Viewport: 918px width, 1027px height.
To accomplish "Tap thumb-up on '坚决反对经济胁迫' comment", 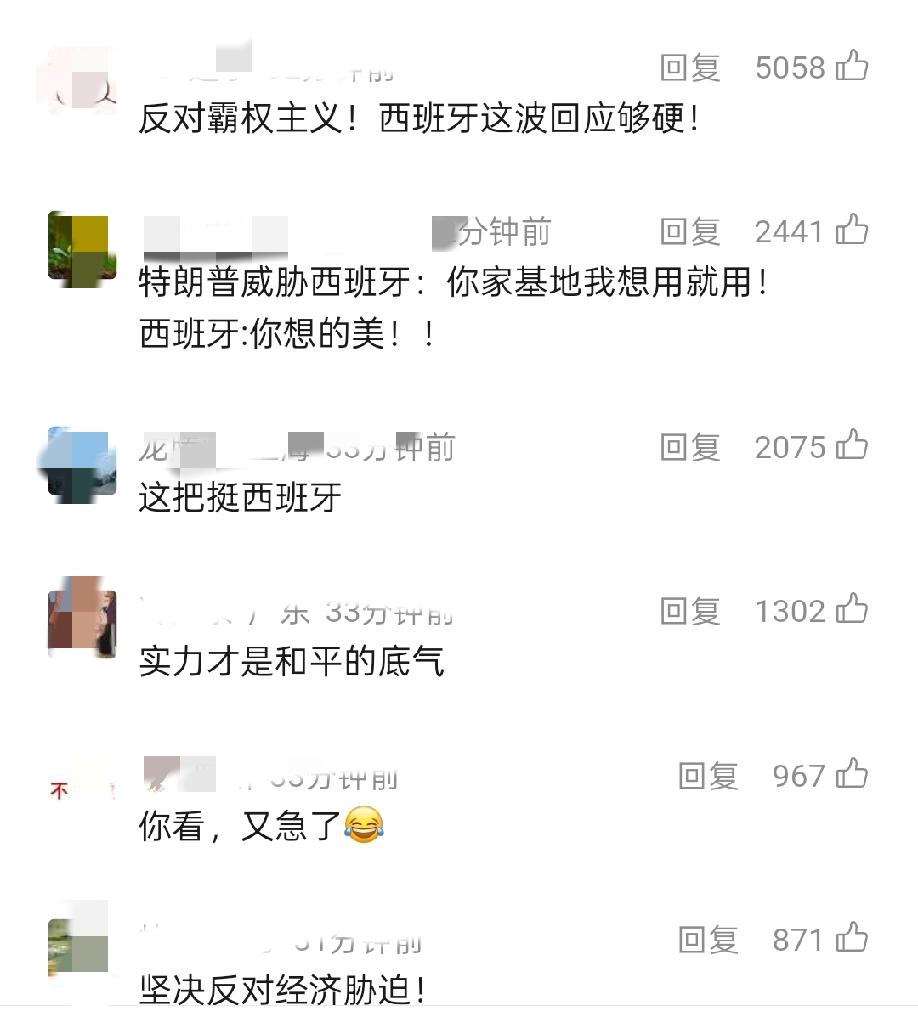I will tap(853, 939).
